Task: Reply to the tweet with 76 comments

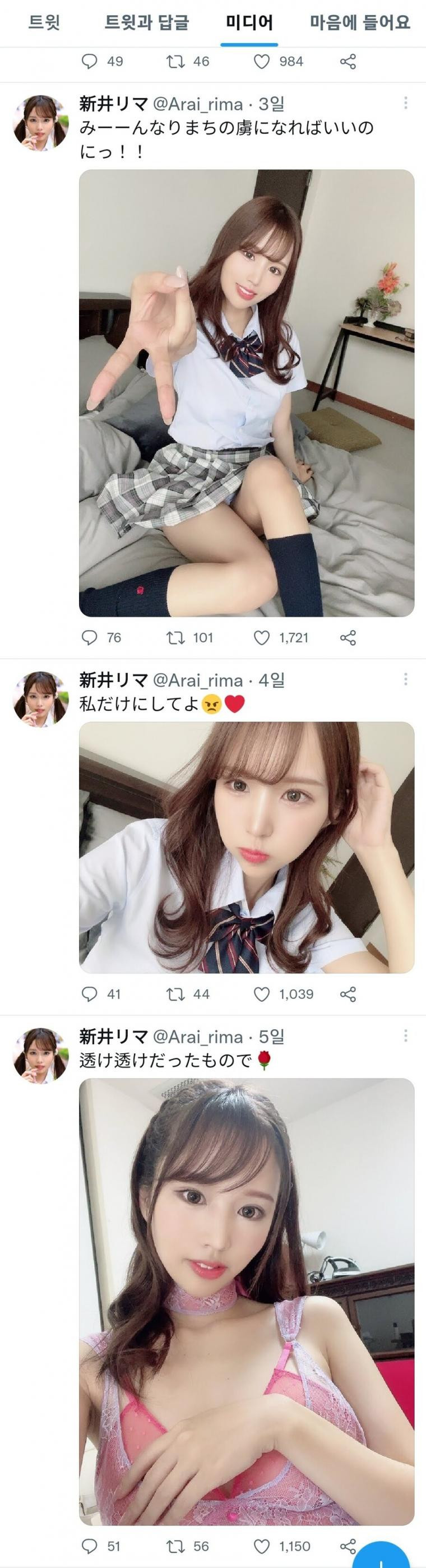Action: click(90, 638)
